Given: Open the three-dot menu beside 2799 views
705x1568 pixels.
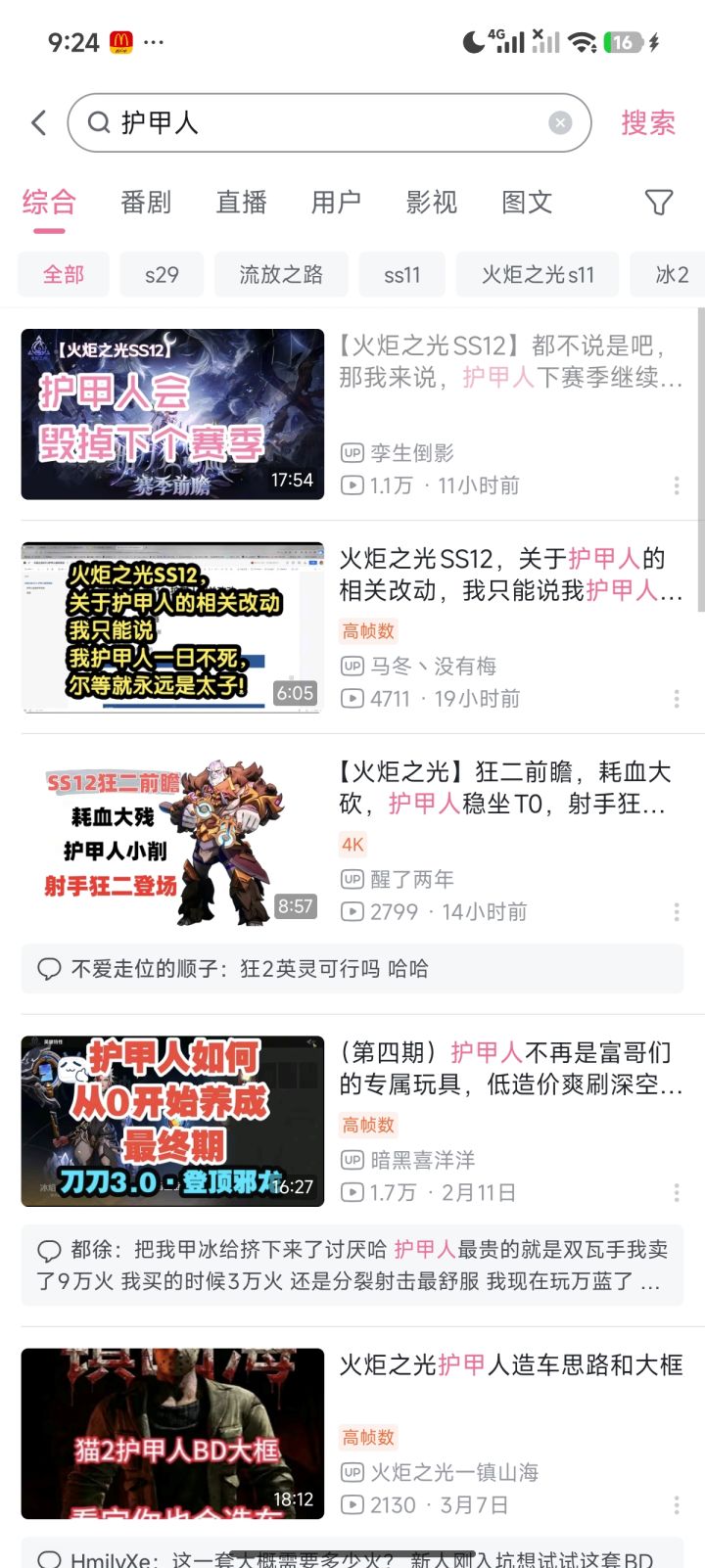Looking at the screenshot, I should coord(676,912).
